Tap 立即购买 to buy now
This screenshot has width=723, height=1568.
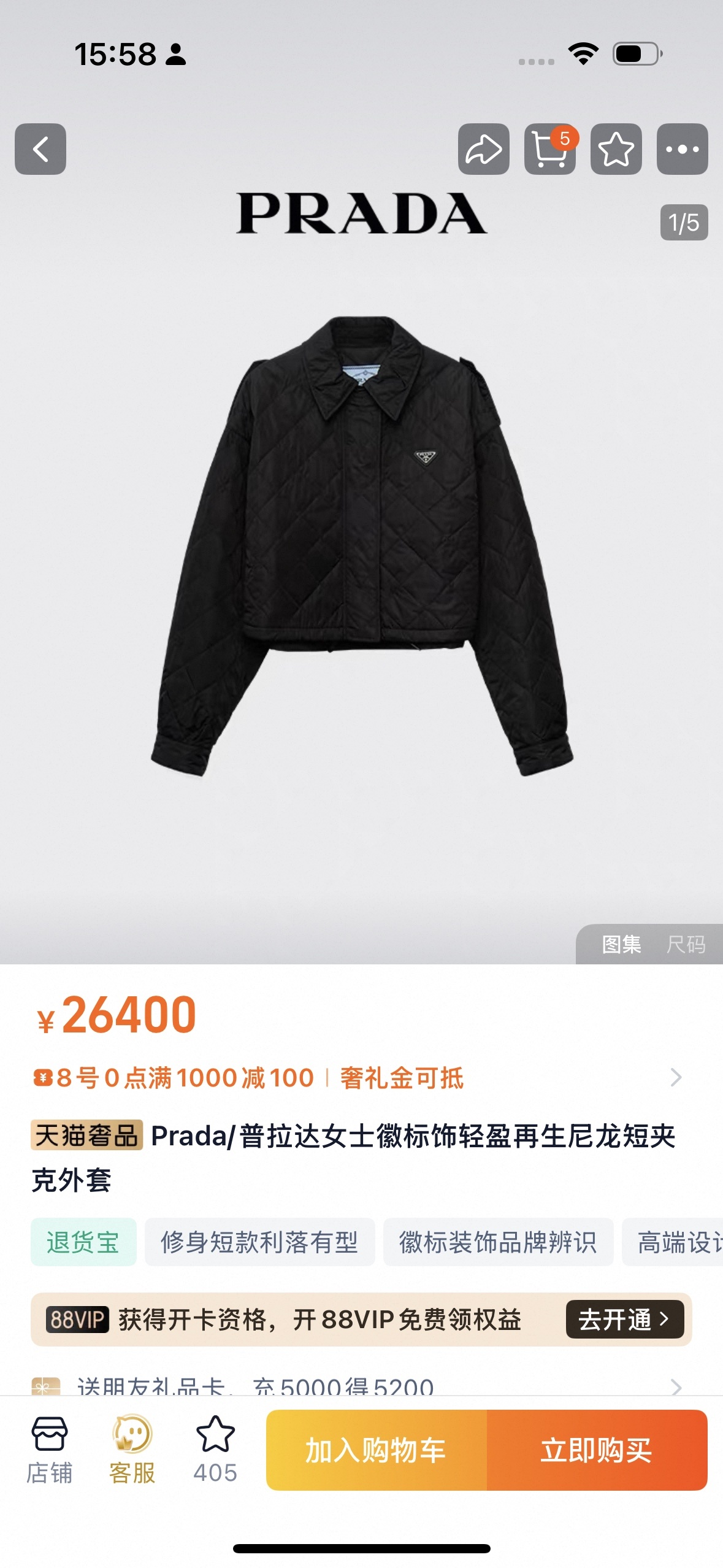click(596, 1450)
